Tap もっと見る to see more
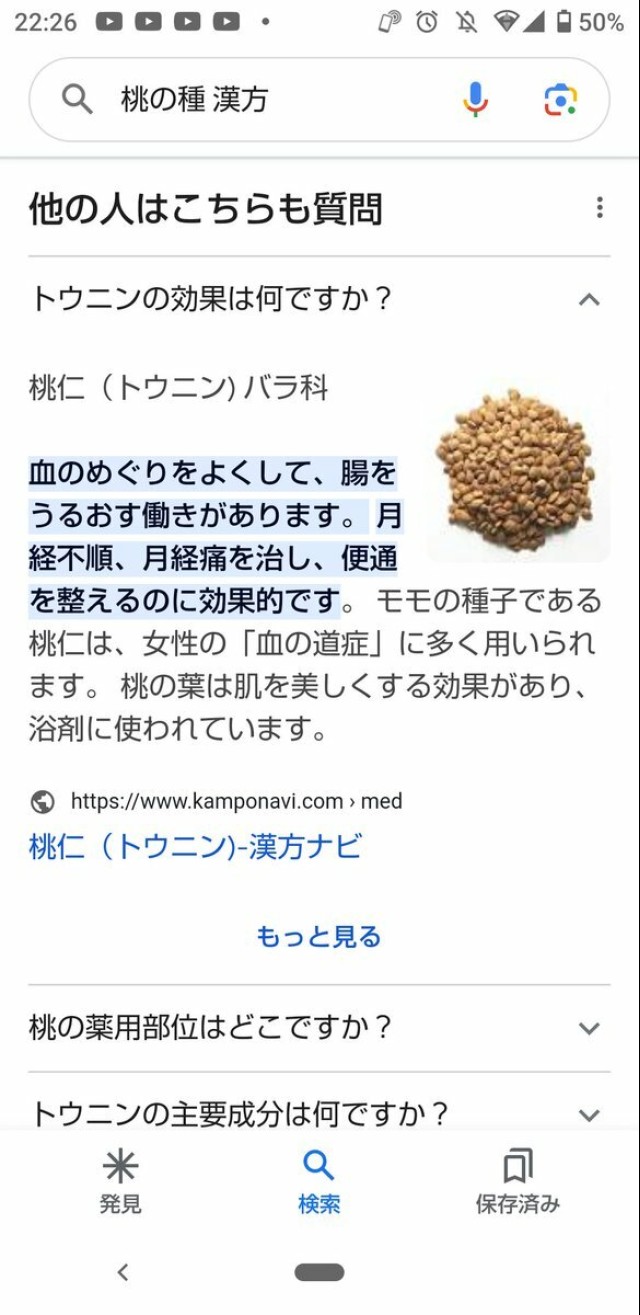Screen dimensions: 640x1315 click(319, 937)
